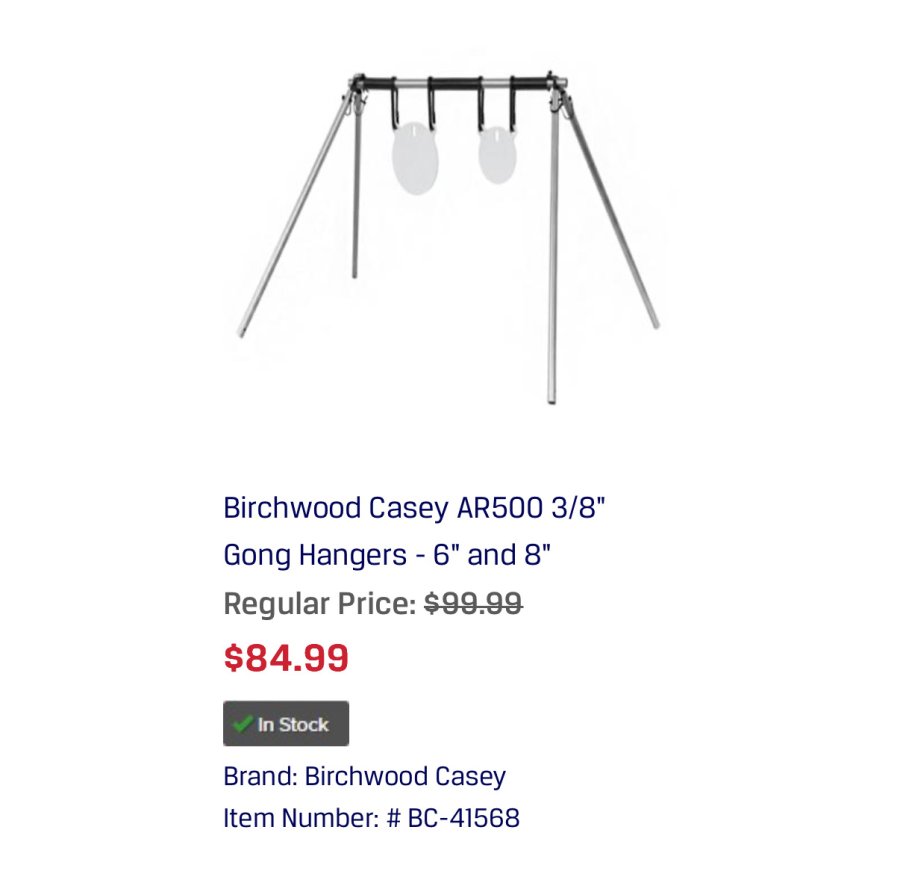Open the Birchwood Casey AR500 3/8" Gong Hangers title link

(414, 530)
